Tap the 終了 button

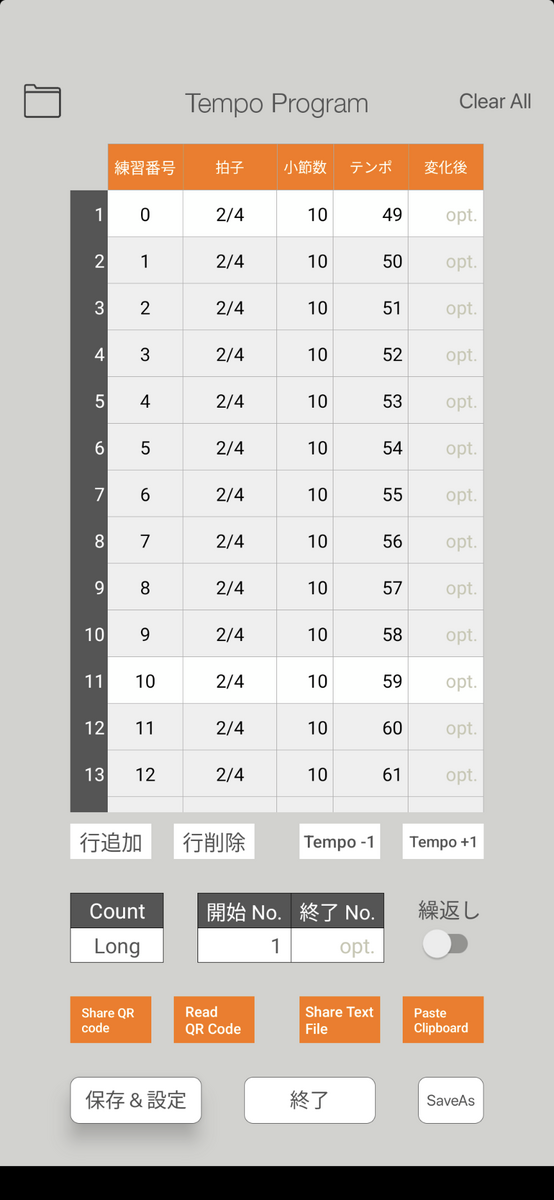[x=310, y=1100]
